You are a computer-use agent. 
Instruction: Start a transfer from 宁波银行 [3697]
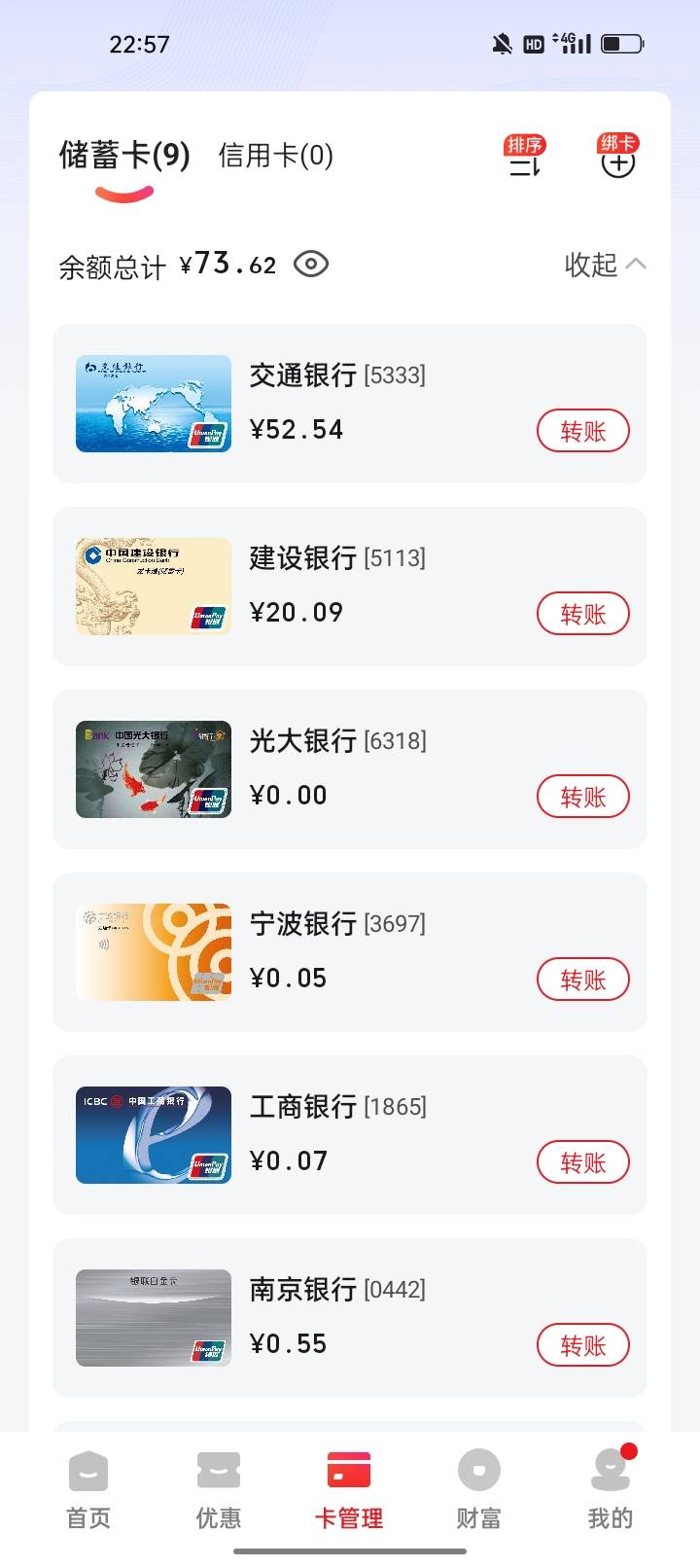582,980
